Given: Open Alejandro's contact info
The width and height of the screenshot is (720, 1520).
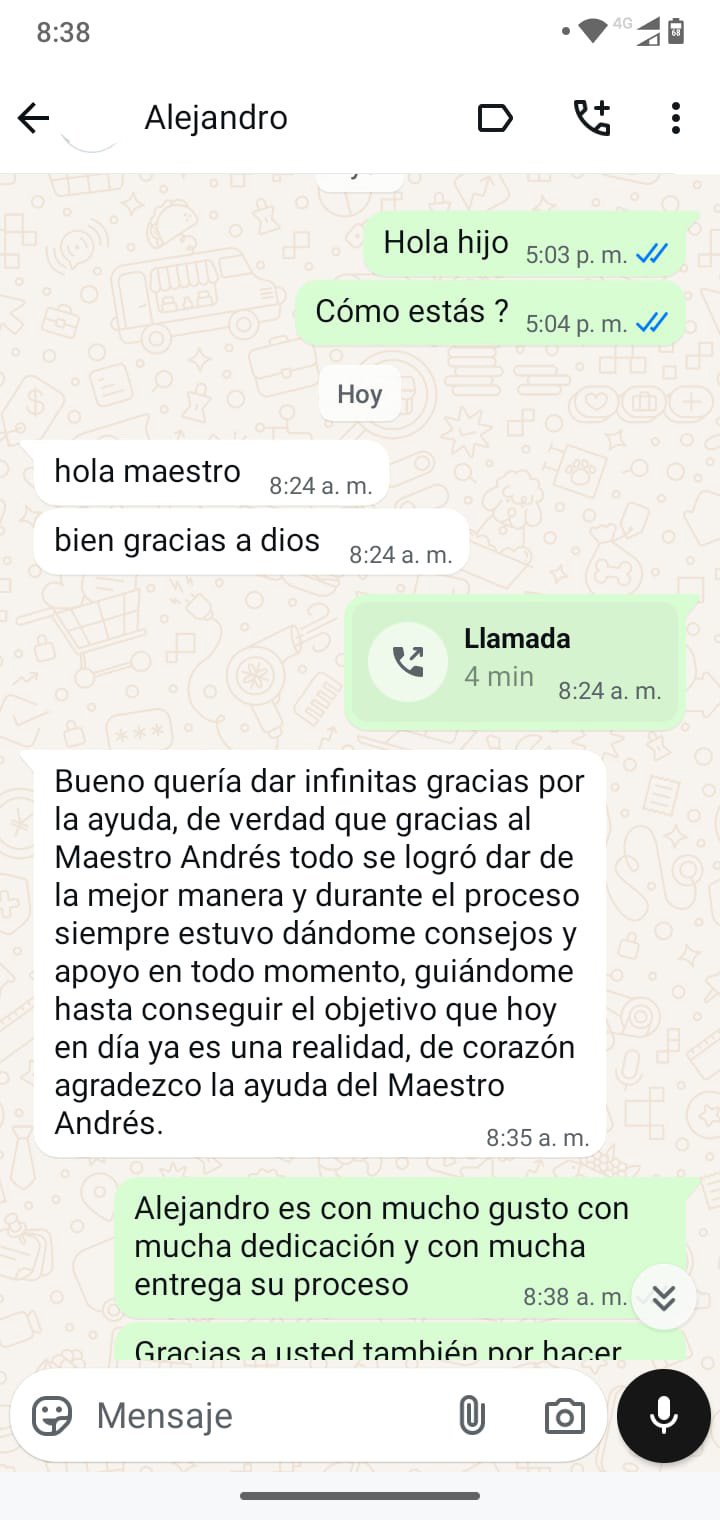Looking at the screenshot, I should tap(216, 118).
